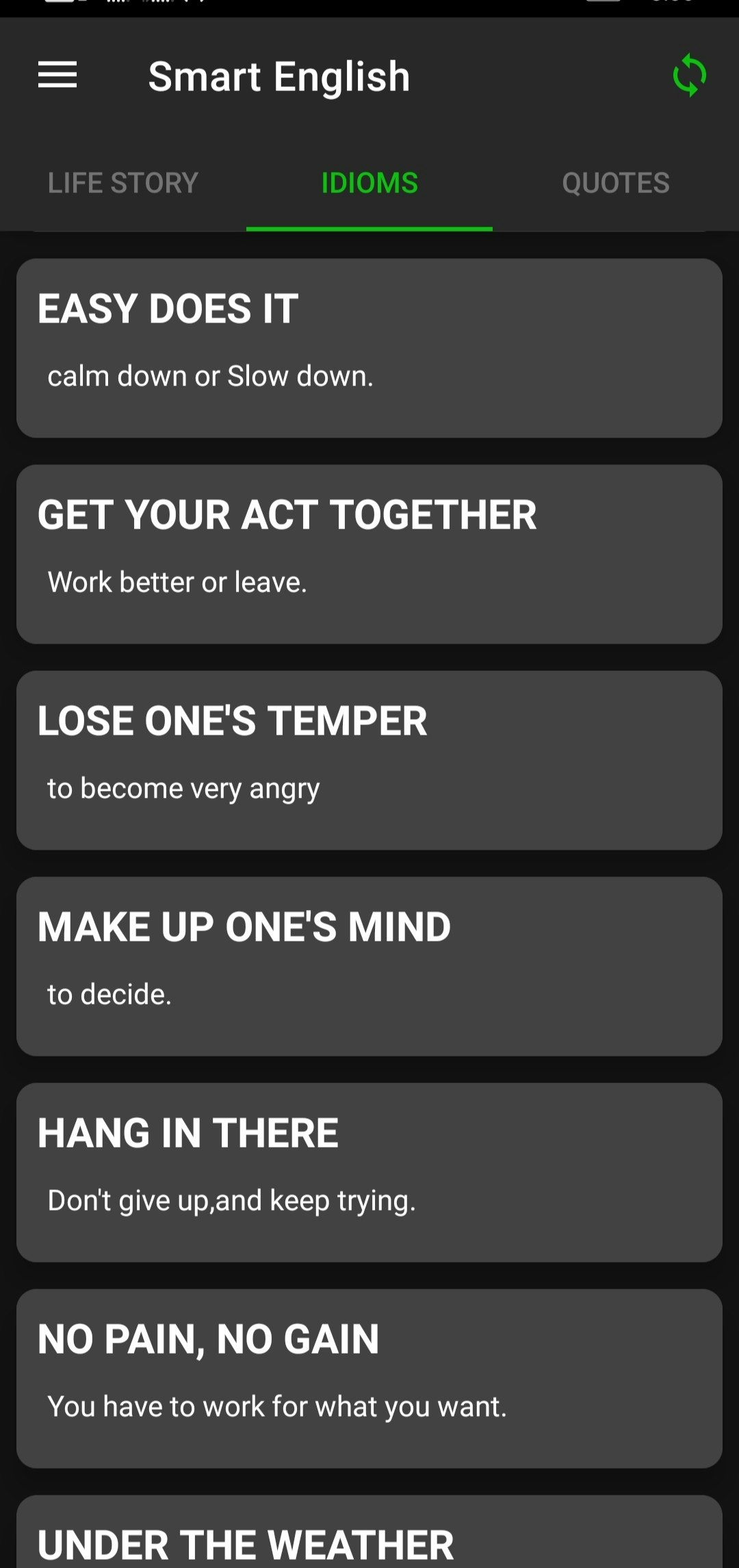Select the GET YOUR ACT TOGETHER idiom
This screenshot has height=1568, width=739.
[x=369, y=553]
